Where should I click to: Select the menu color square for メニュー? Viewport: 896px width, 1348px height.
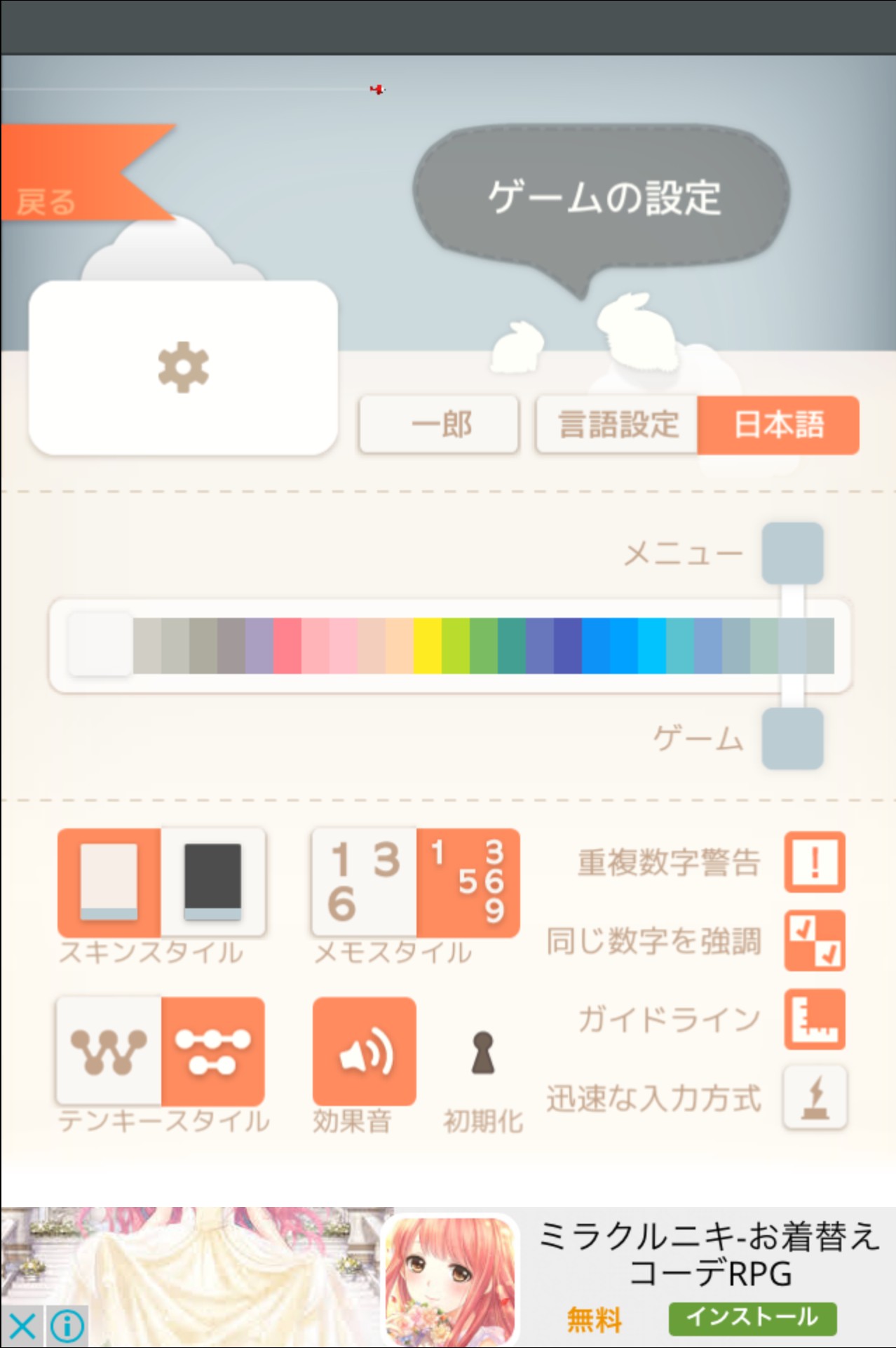click(x=792, y=553)
